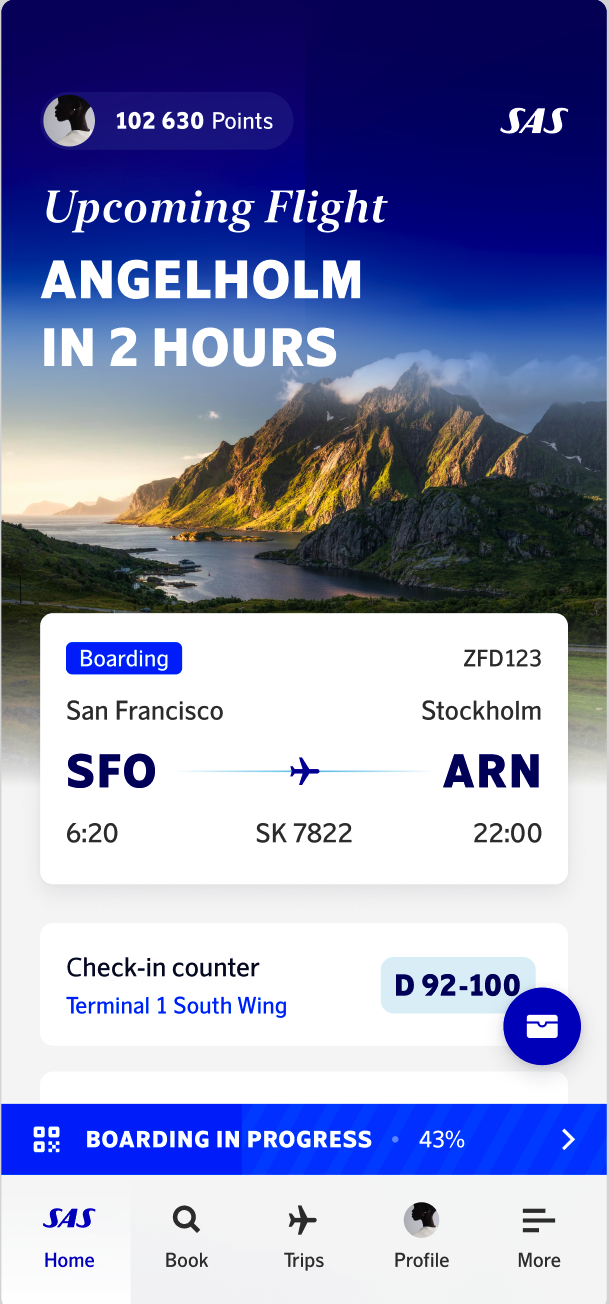This screenshot has width=610, height=1304.
Task: Tap the Terminal 1 South Wing link
Action: coord(176,1006)
